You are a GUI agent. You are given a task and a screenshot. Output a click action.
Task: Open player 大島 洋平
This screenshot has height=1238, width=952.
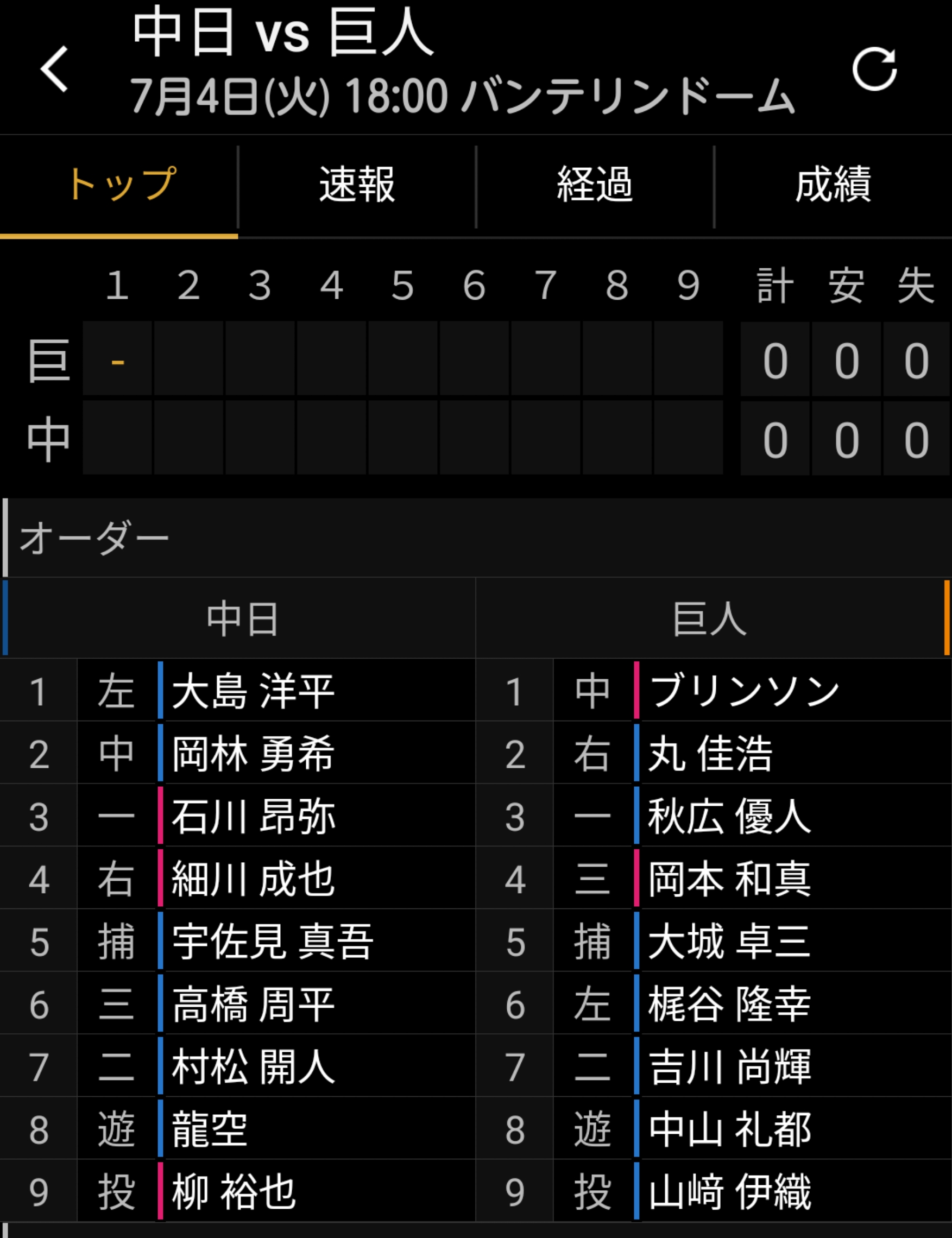253,691
